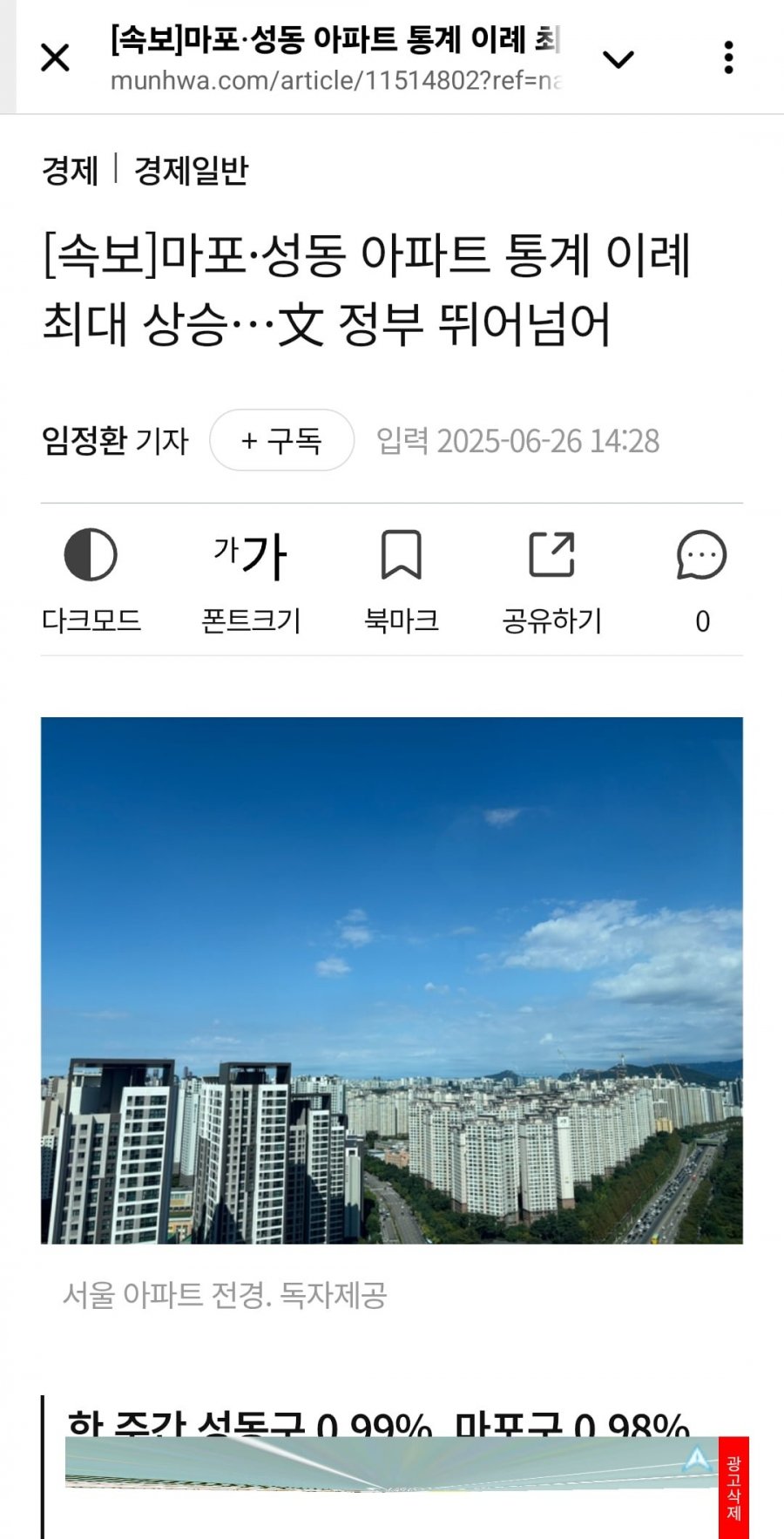Expand the page info chevron

[x=618, y=59]
